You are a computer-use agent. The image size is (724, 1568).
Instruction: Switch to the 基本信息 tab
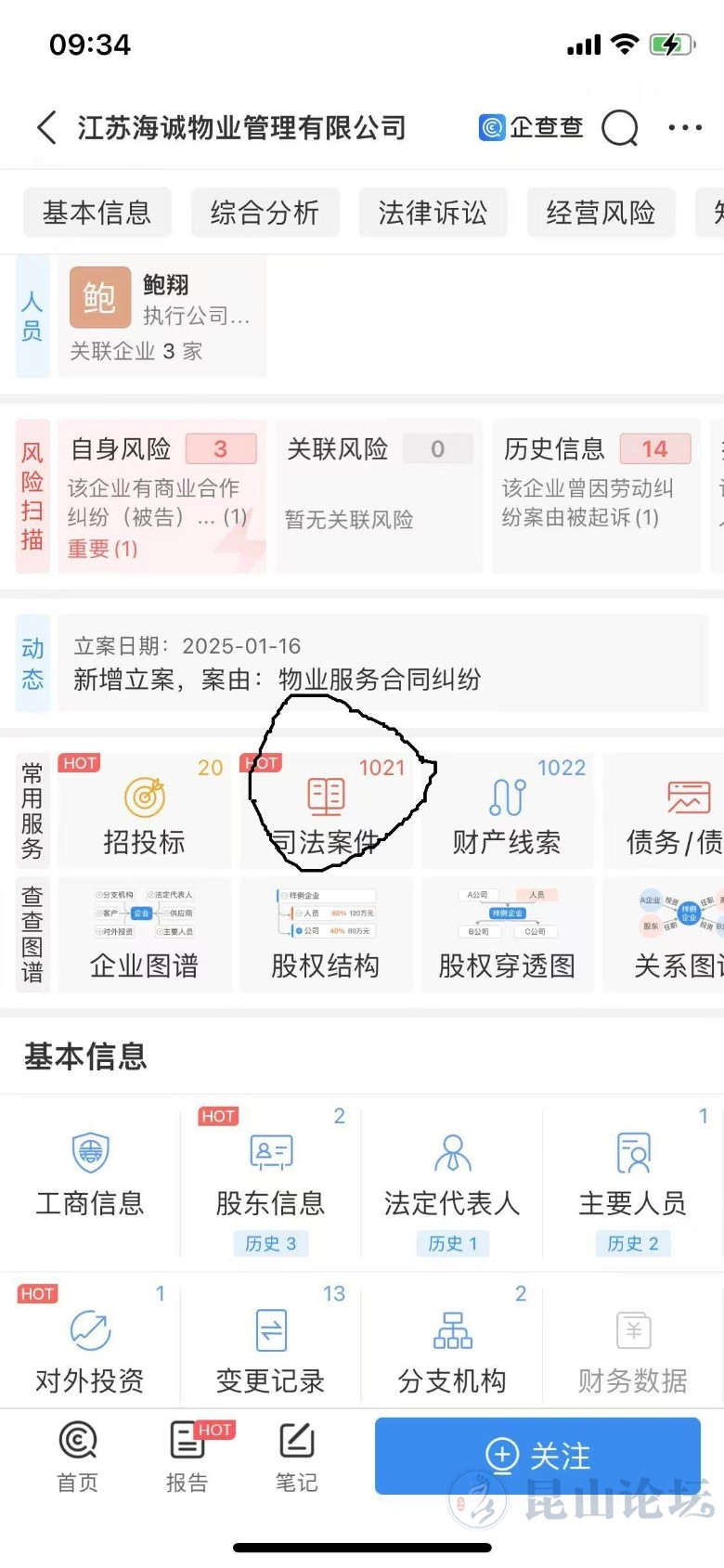[x=97, y=213]
